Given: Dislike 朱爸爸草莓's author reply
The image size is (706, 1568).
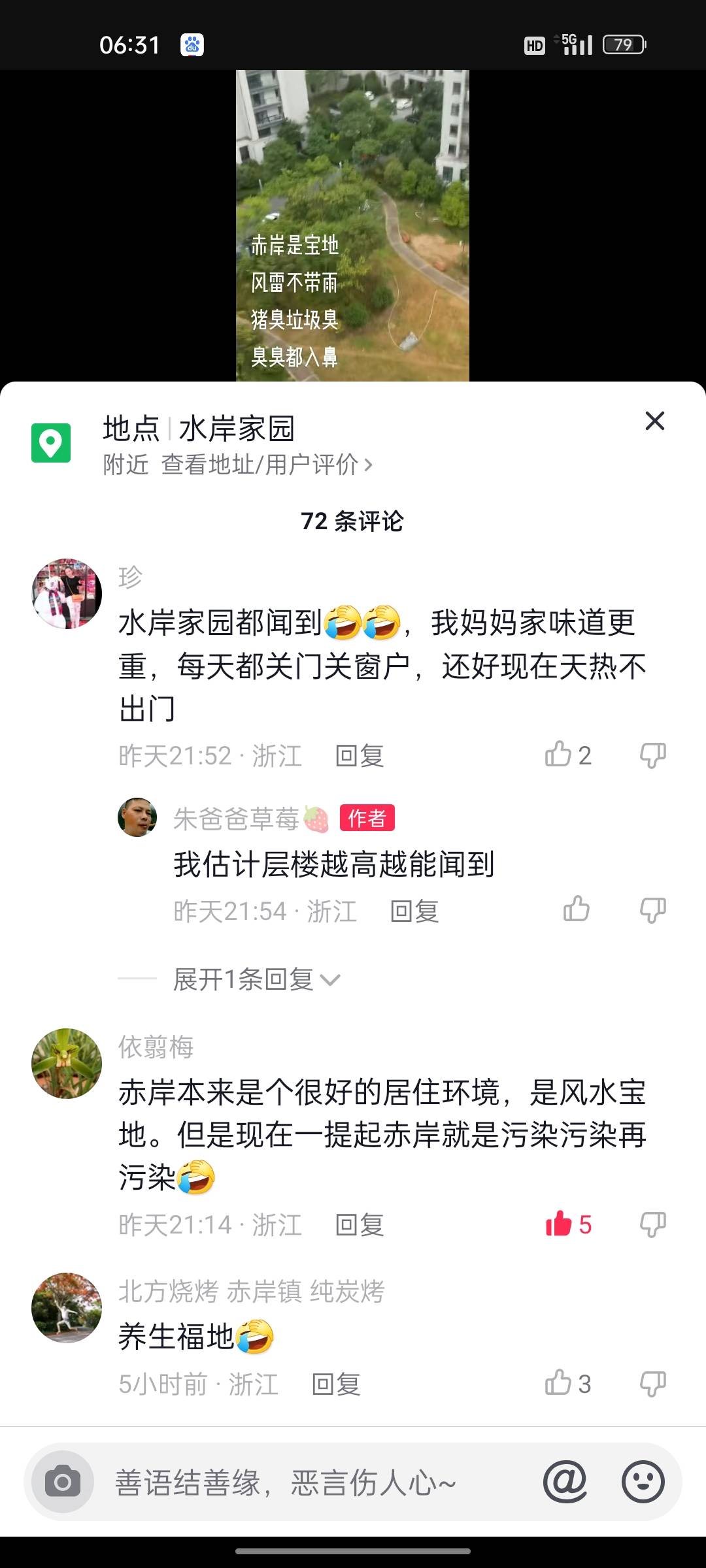Looking at the screenshot, I should click(652, 909).
